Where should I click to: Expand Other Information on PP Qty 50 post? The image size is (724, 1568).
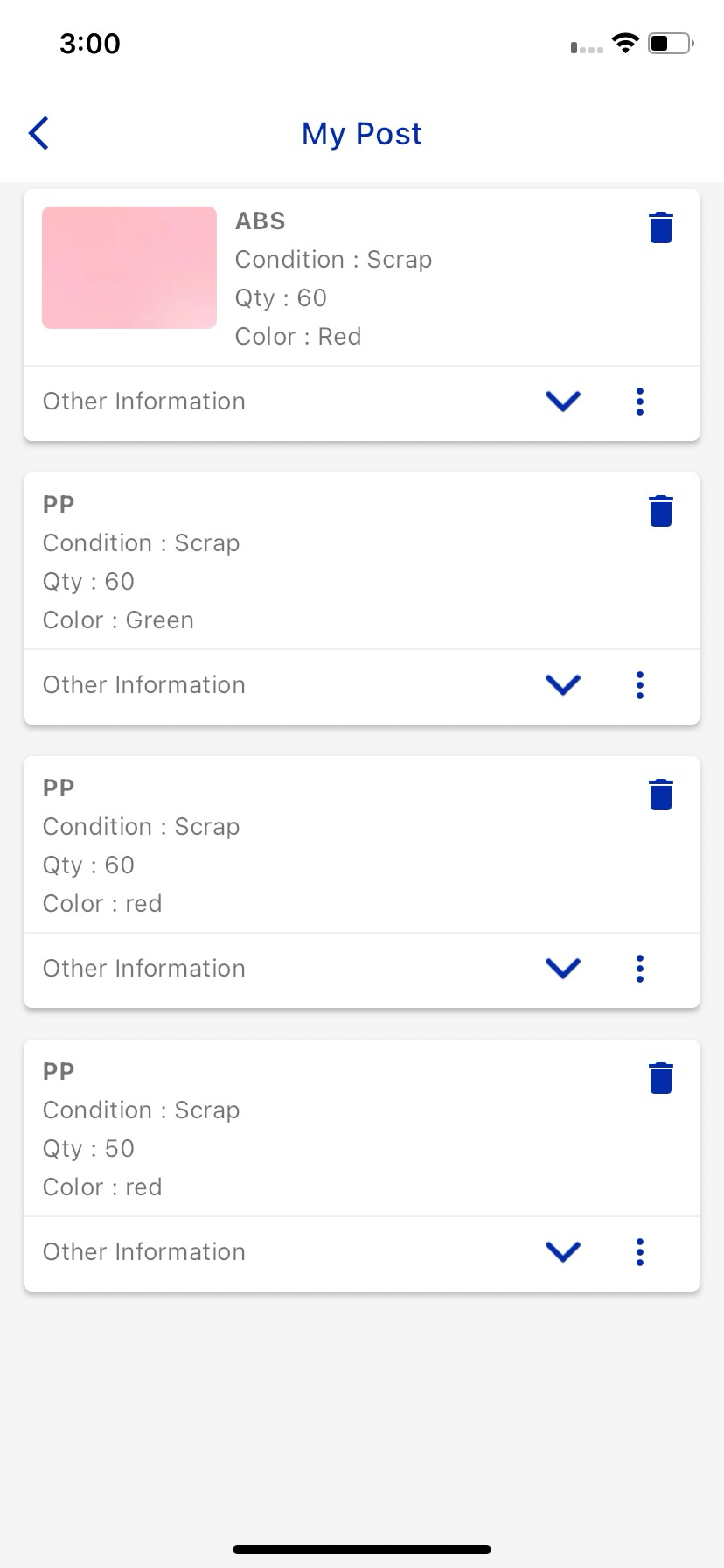[x=563, y=1252]
